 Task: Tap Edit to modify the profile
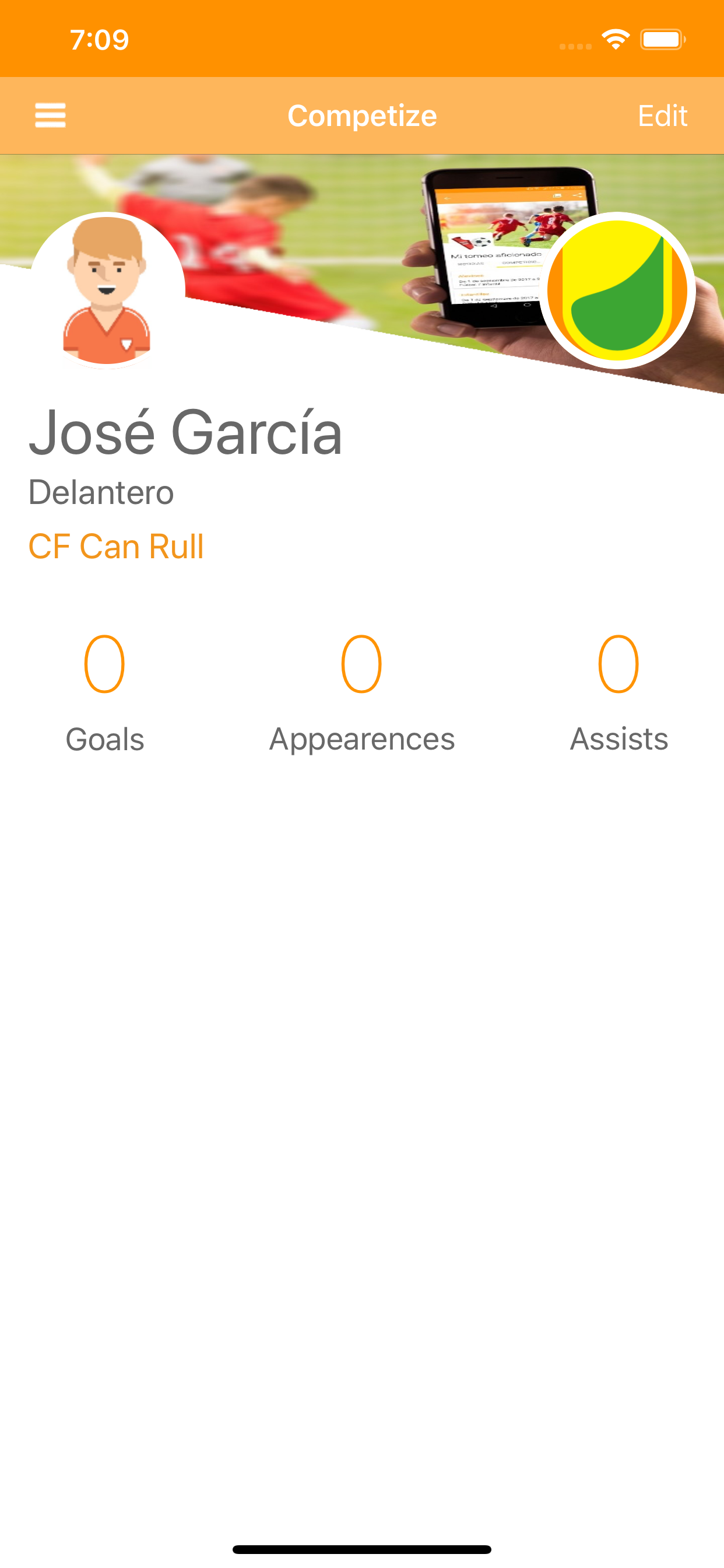(x=662, y=116)
